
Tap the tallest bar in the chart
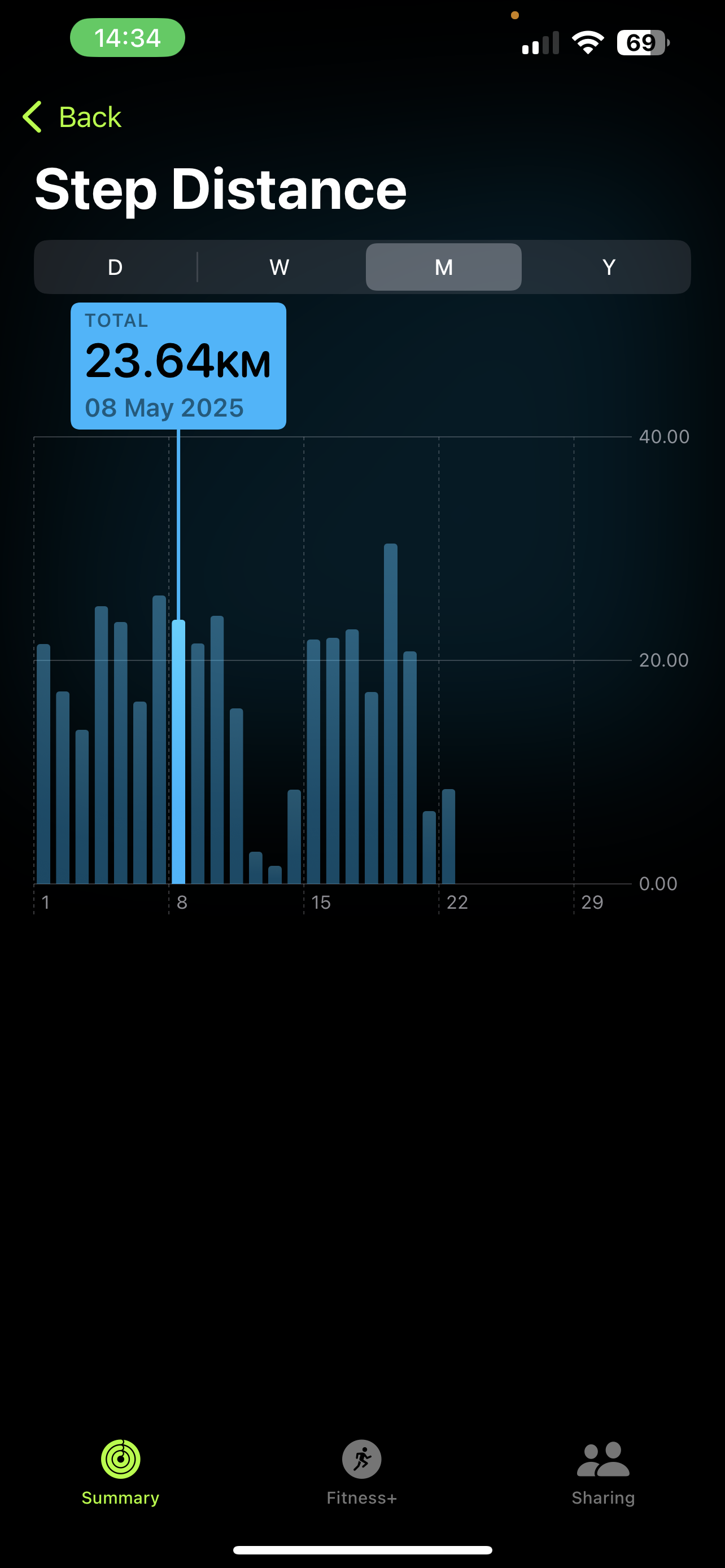tap(391, 713)
